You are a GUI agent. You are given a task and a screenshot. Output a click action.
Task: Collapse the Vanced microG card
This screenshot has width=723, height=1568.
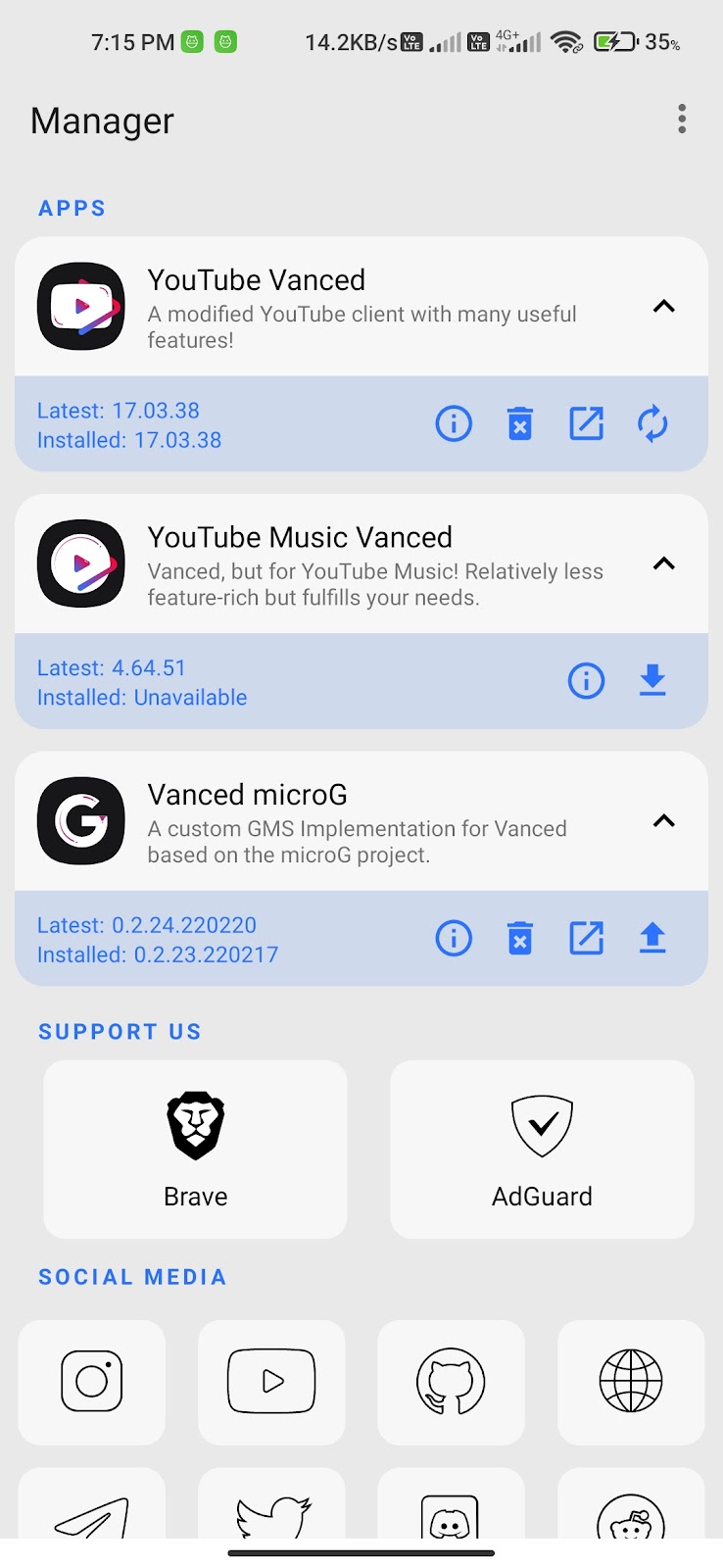coord(664,821)
